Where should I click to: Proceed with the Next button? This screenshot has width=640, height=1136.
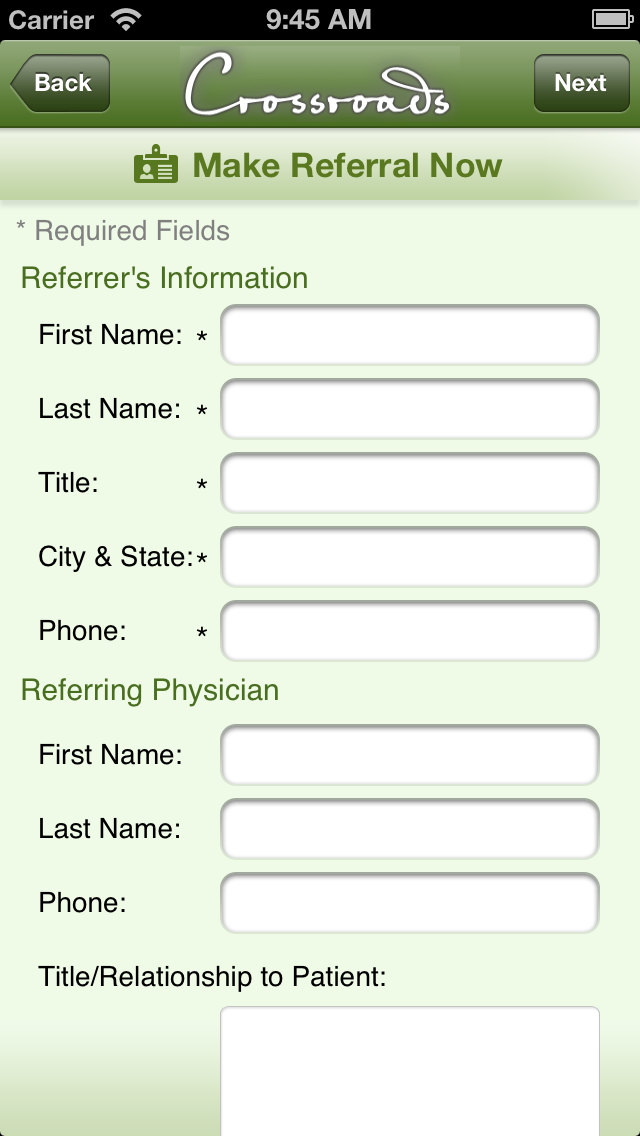click(x=580, y=83)
